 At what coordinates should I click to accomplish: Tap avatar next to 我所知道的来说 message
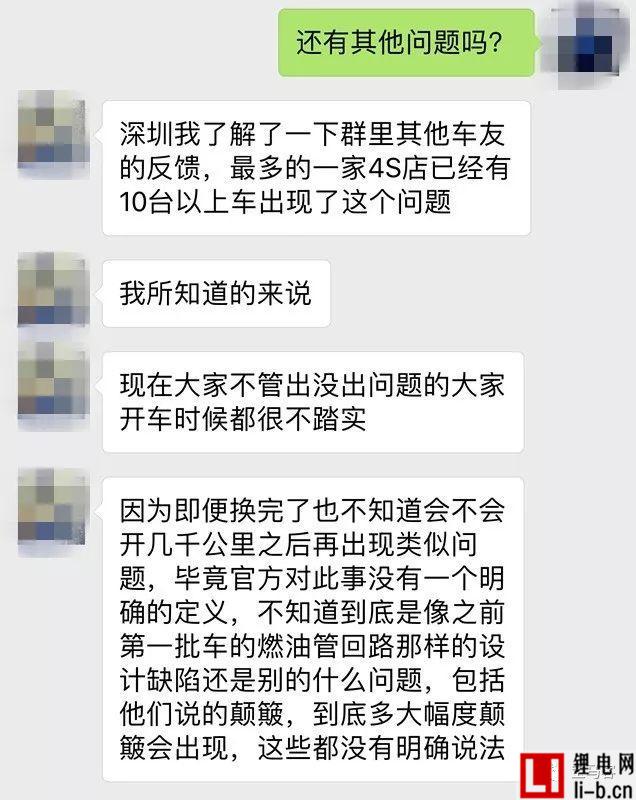click(x=50, y=291)
